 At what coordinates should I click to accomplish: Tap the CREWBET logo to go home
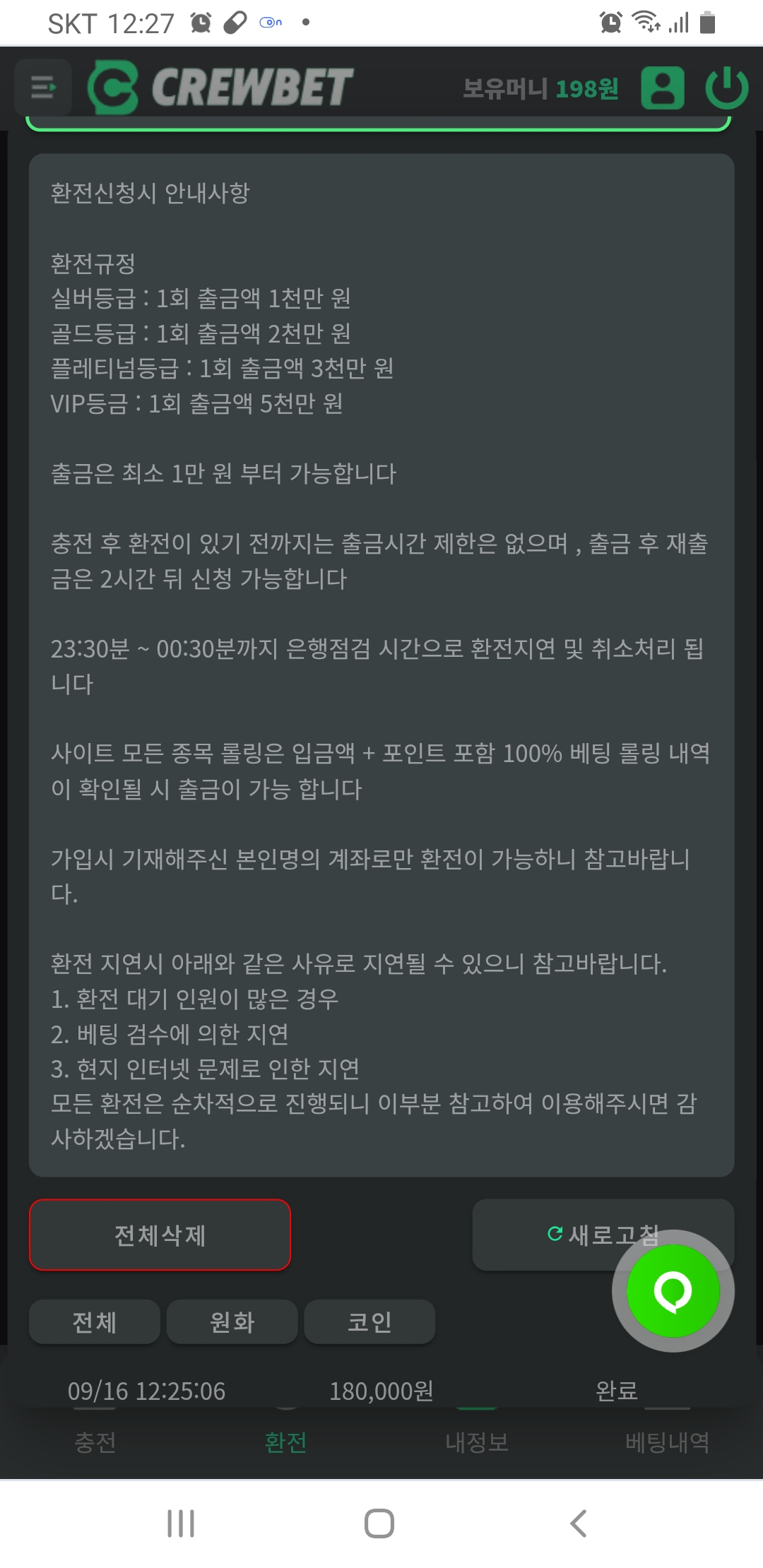220,88
